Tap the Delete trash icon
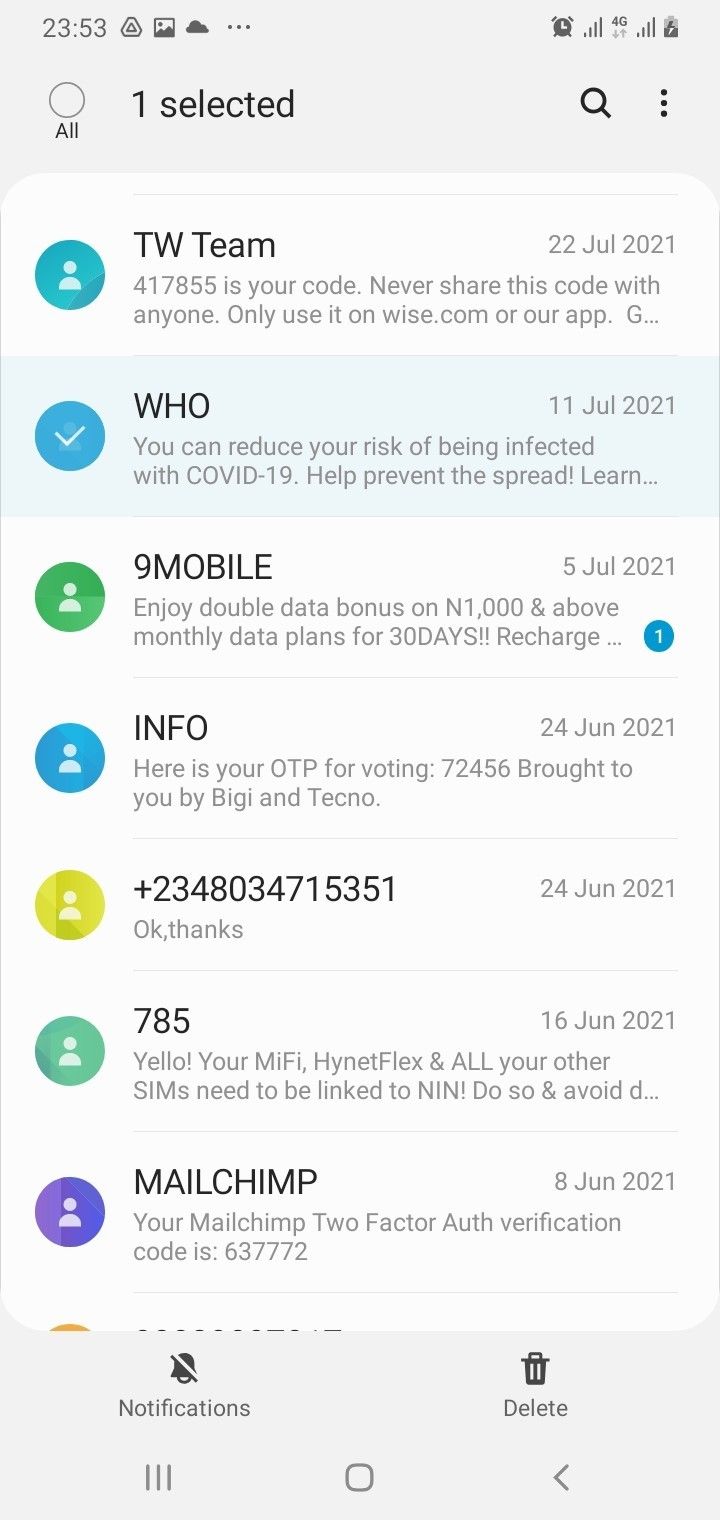Viewport: 720px width, 1520px height. pos(535,1368)
